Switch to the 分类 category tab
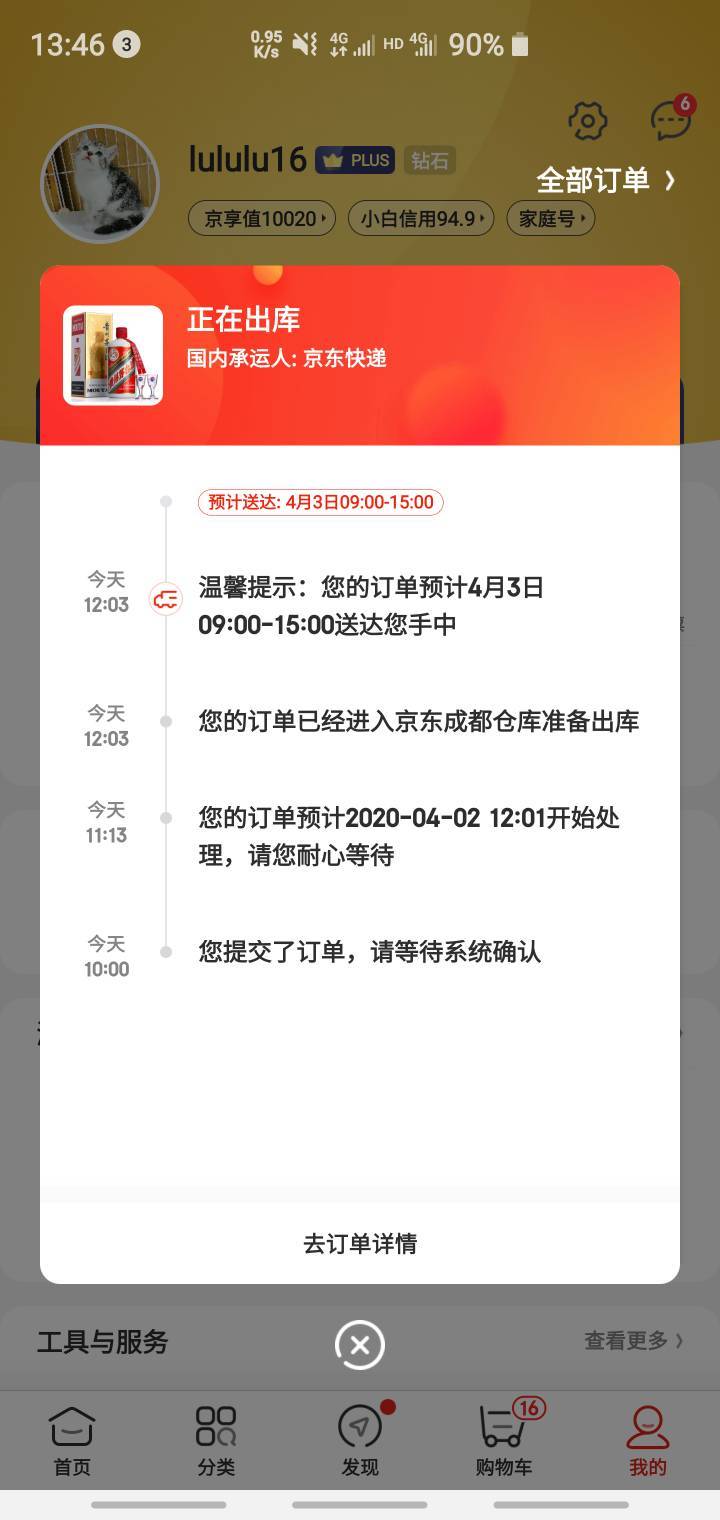 tap(216, 1441)
